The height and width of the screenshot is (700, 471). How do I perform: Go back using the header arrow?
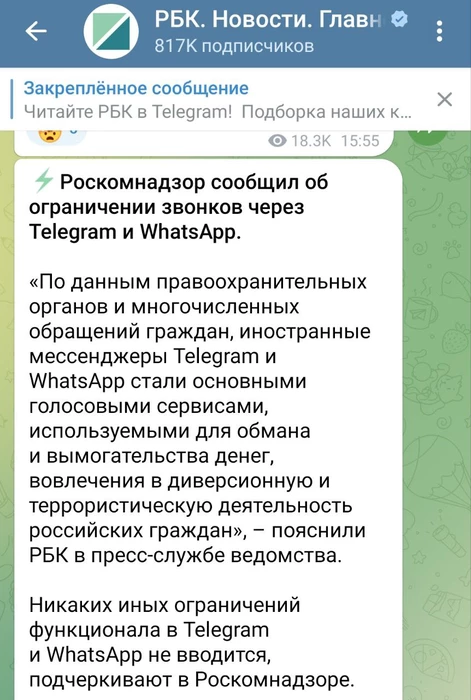[x=36, y=31]
